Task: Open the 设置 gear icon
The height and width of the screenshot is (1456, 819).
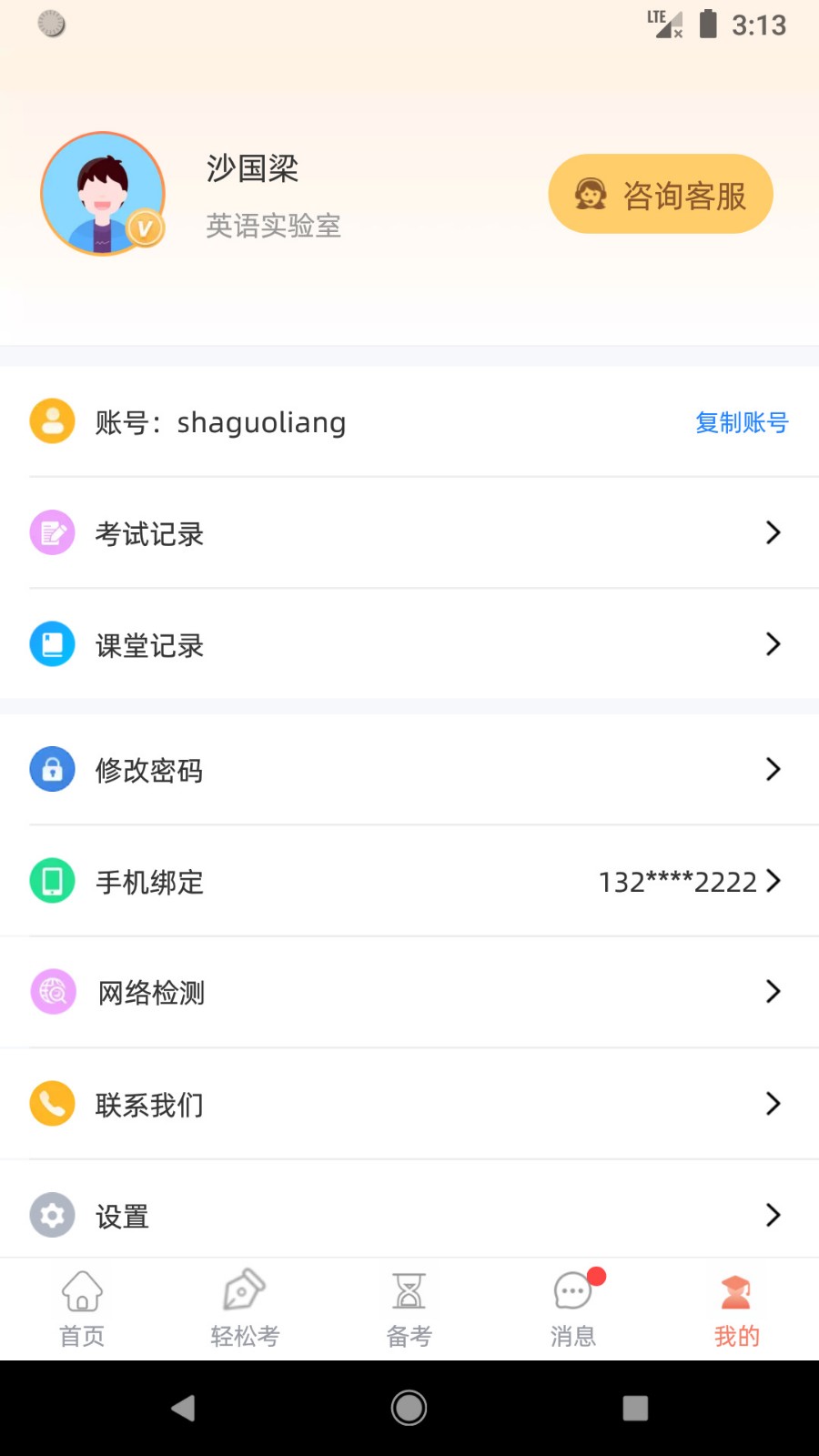Action: click(x=52, y=1215)
